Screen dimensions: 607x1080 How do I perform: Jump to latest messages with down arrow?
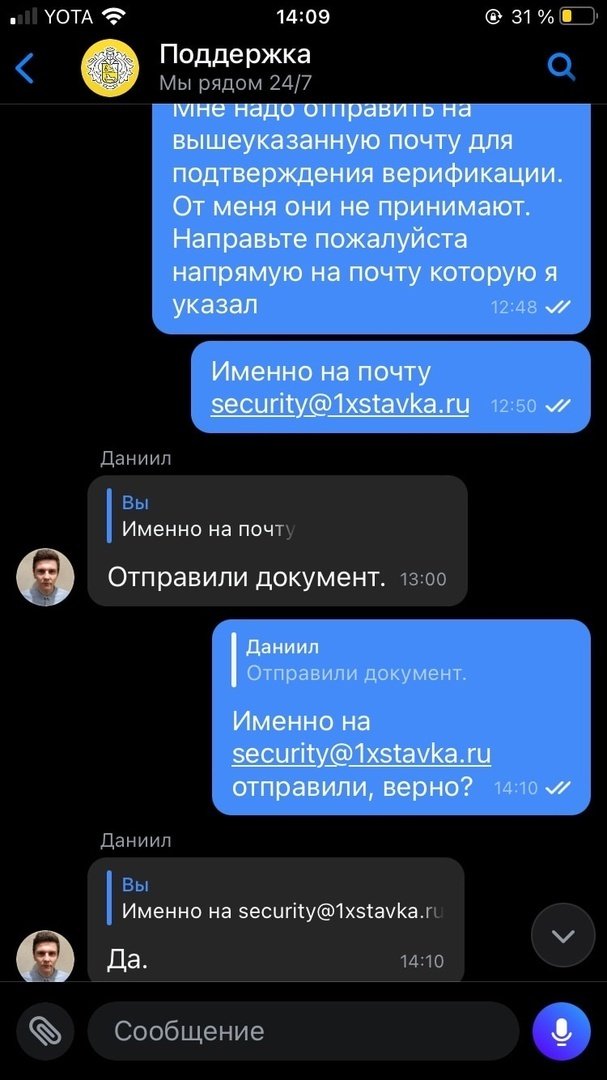pos(563,936)
